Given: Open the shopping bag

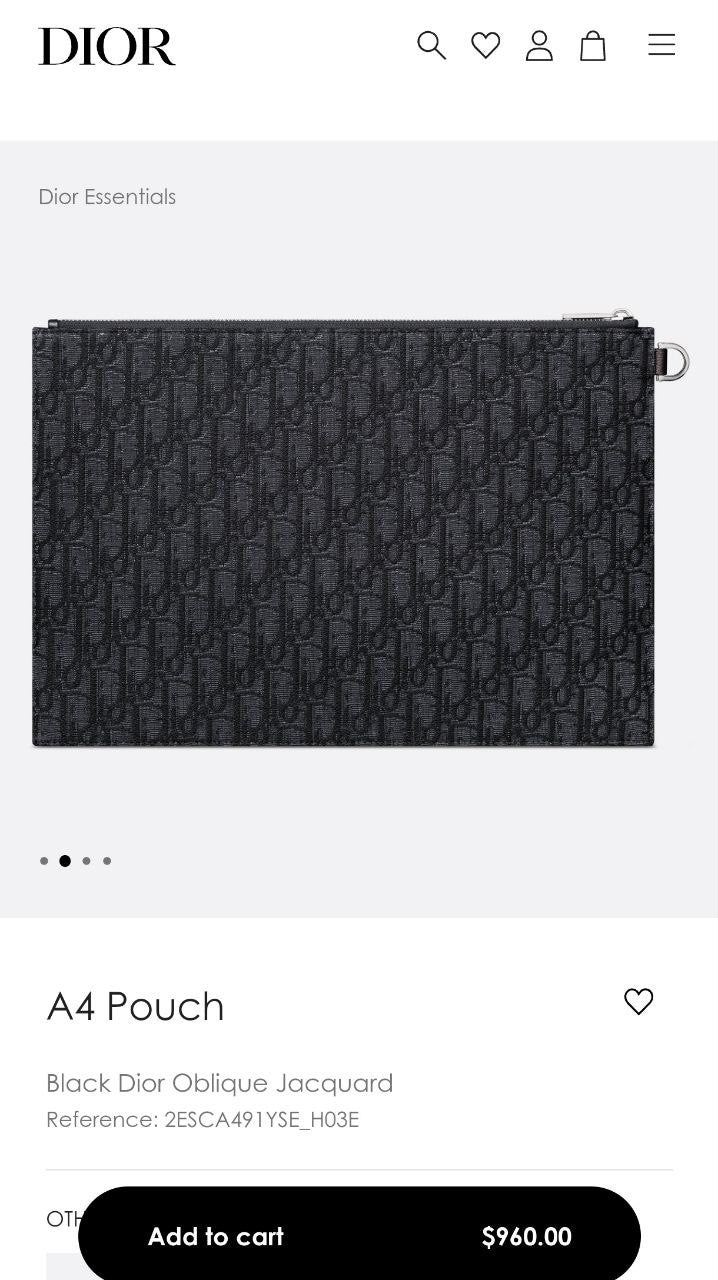Looking at the screenshot, I should tap(593, 45).
